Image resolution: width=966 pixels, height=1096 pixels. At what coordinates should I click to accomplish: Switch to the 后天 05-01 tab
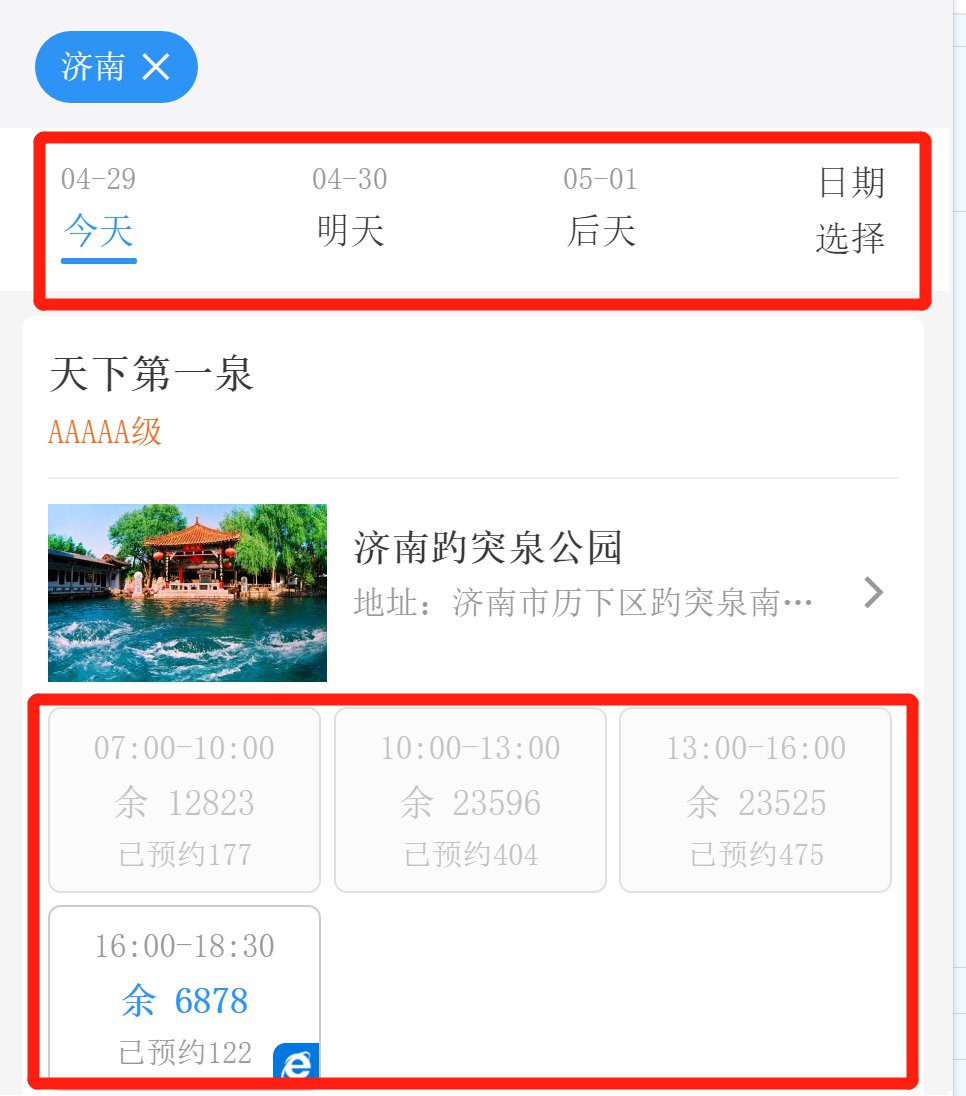click(600, 212)
